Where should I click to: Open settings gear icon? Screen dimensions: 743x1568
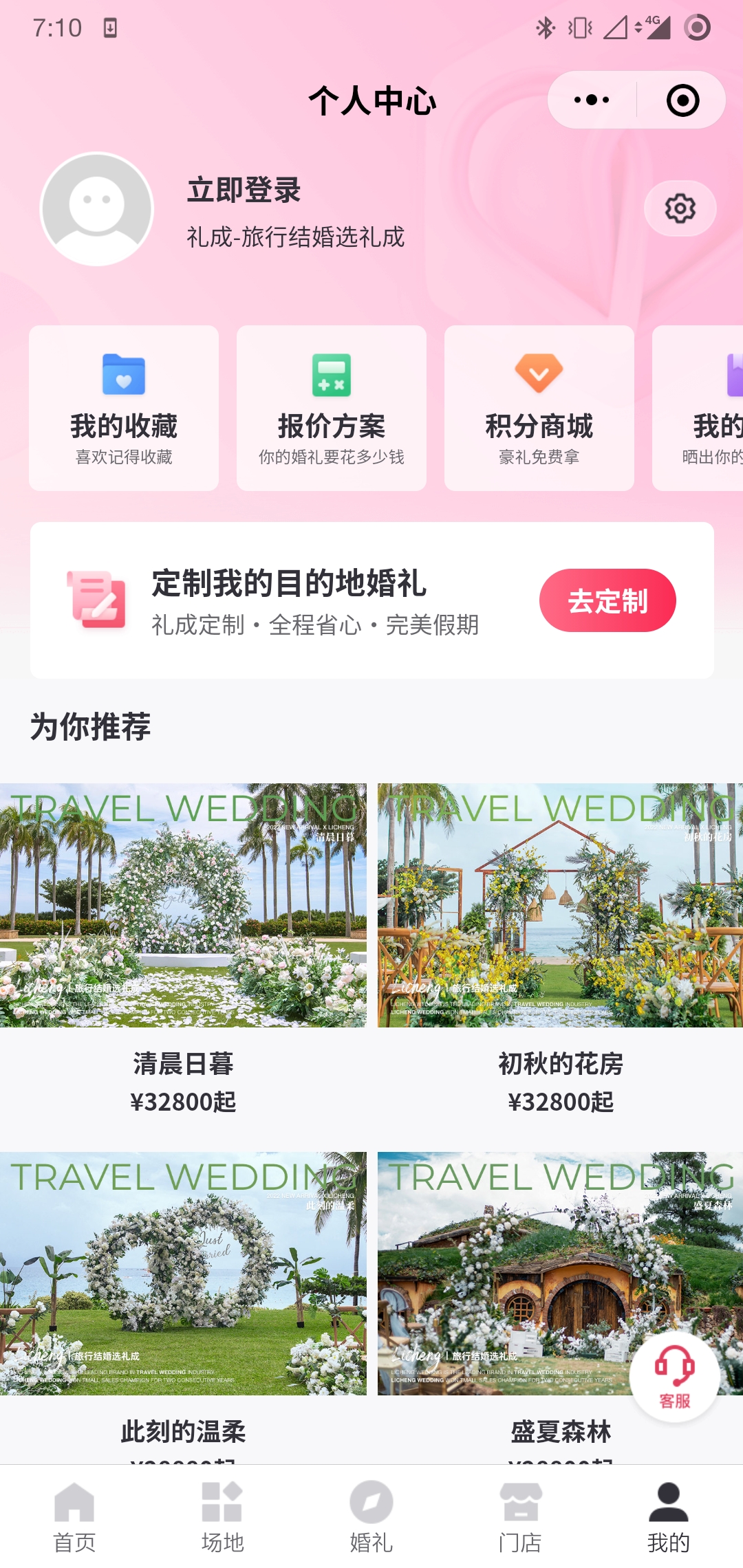point(680,208)
